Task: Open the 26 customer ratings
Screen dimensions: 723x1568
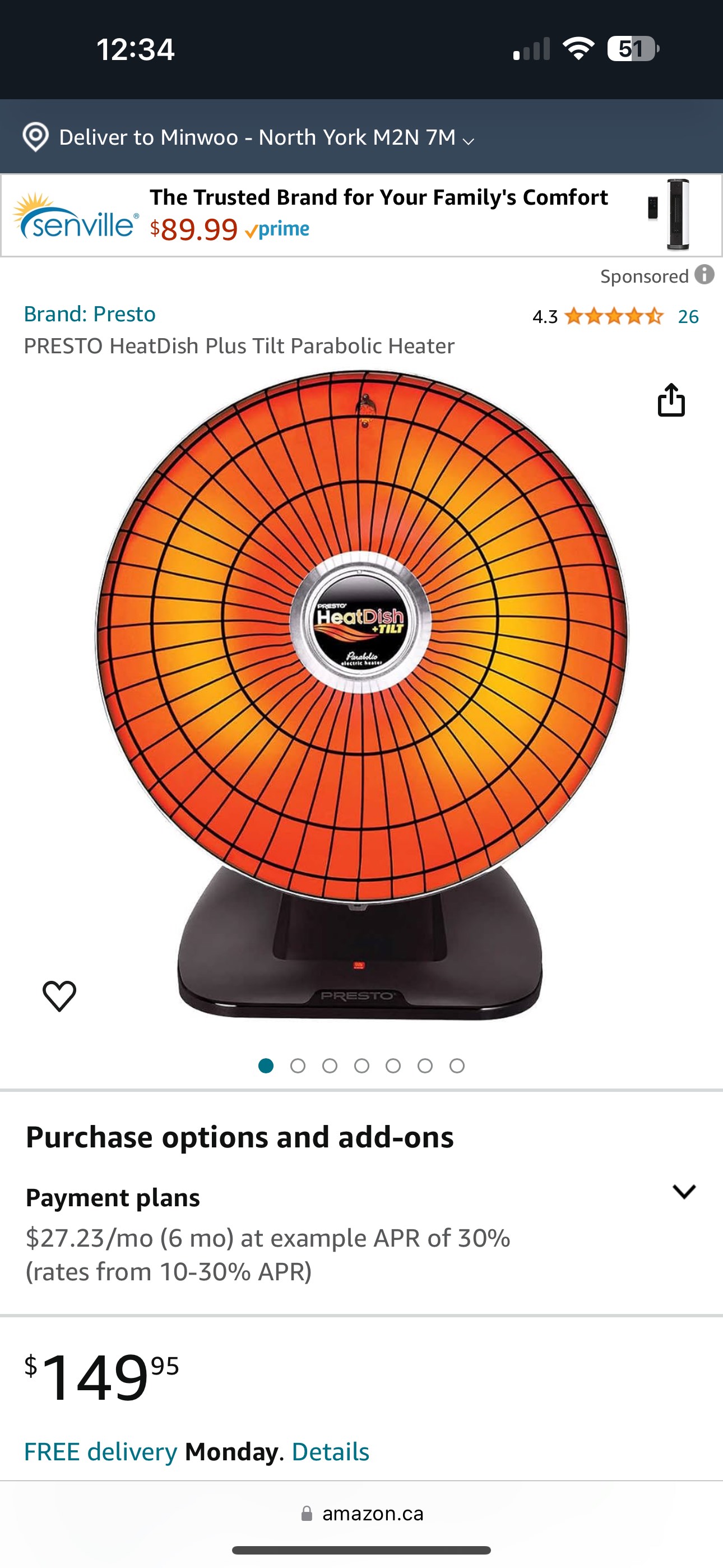Action: click(x=688, y=316)
